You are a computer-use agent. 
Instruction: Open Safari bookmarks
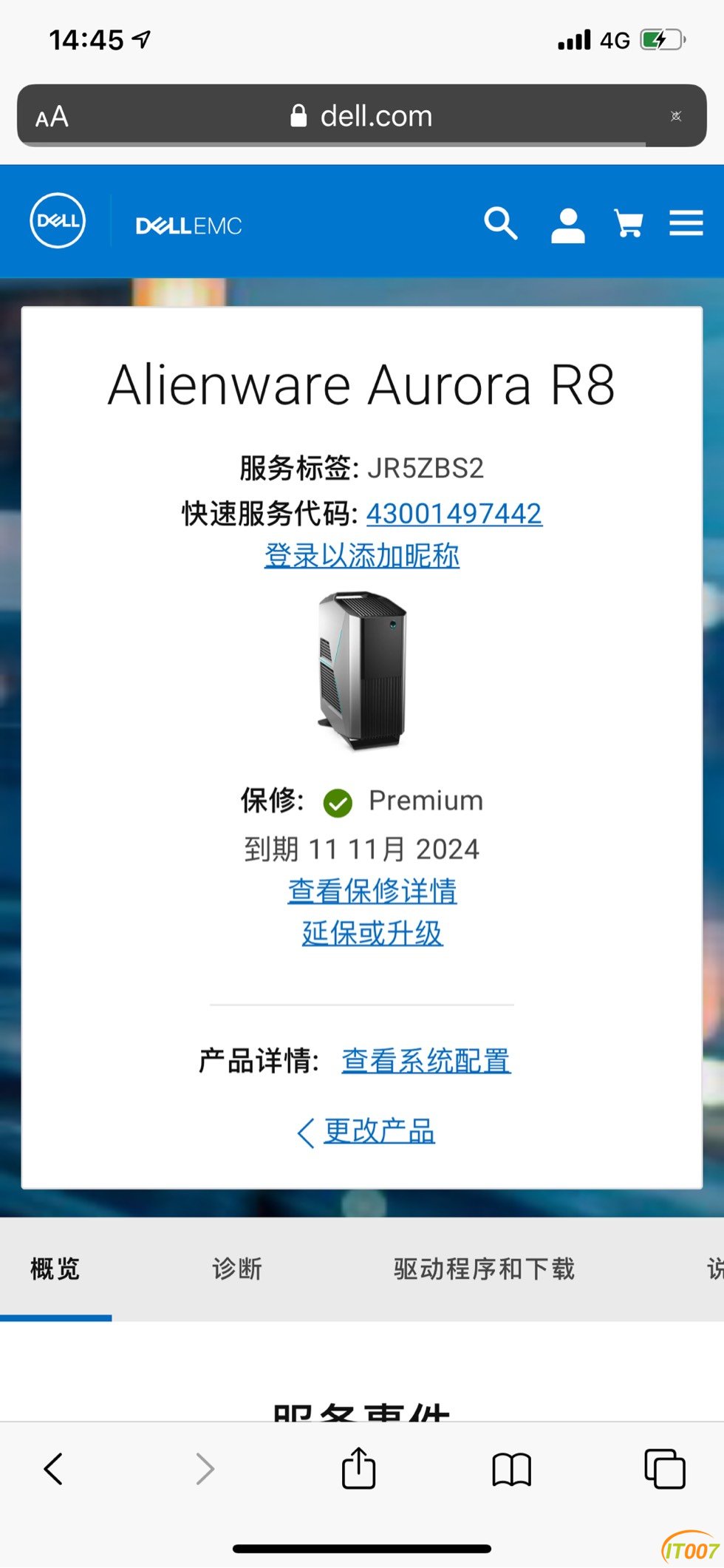point(511,1469)
